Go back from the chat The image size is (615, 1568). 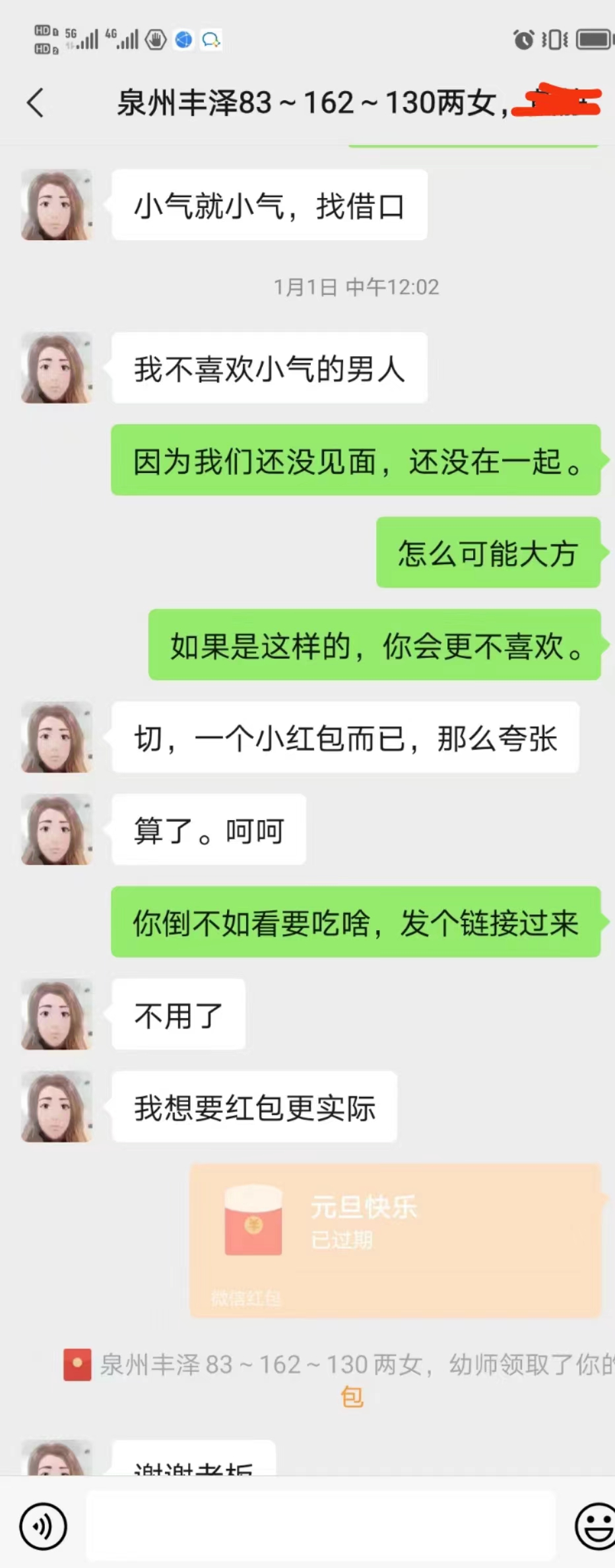point(36,103)
